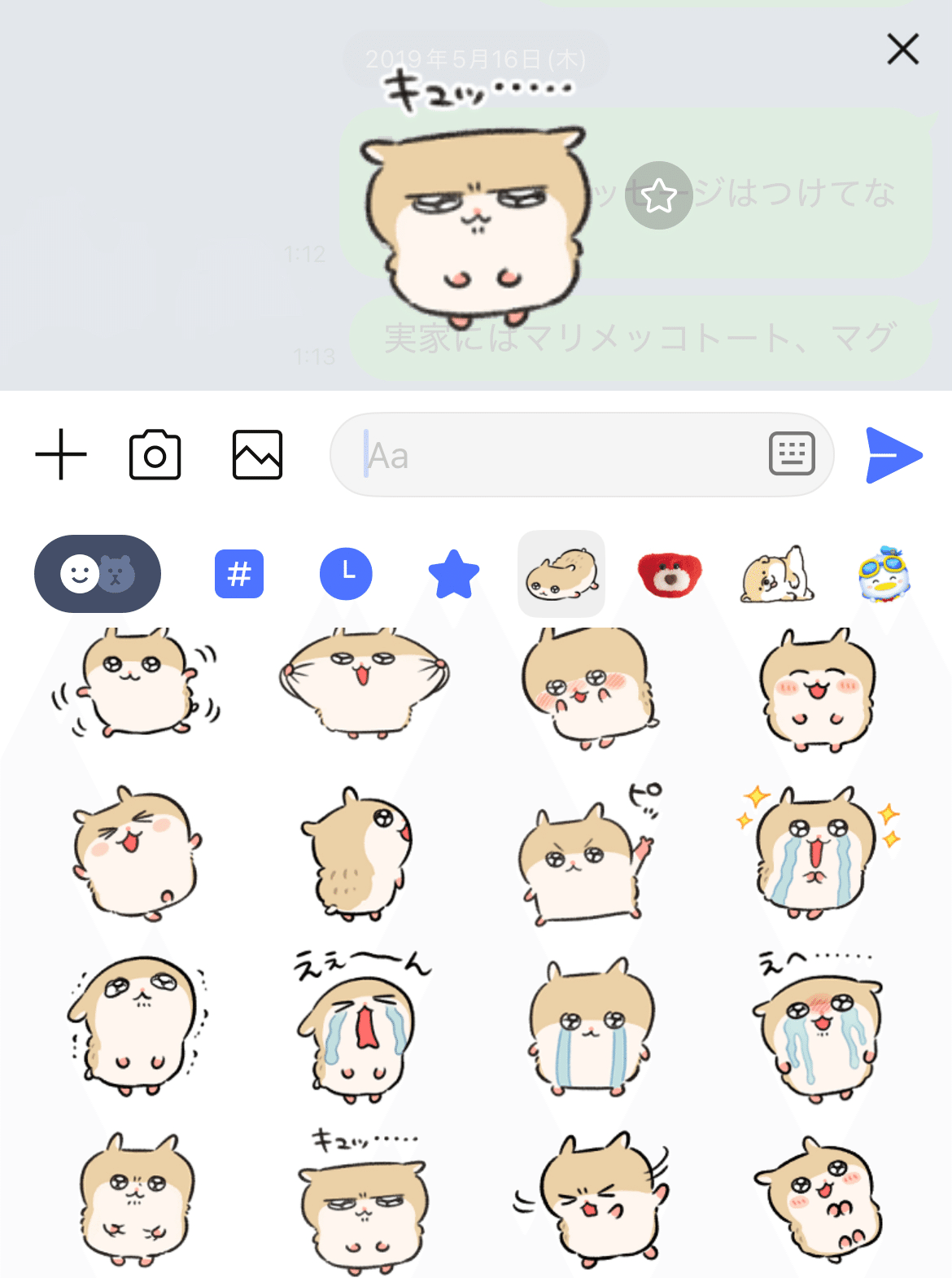Open the photo gallery picker
This screenshot has height=1278, width=952.
[x=257, y=455]
